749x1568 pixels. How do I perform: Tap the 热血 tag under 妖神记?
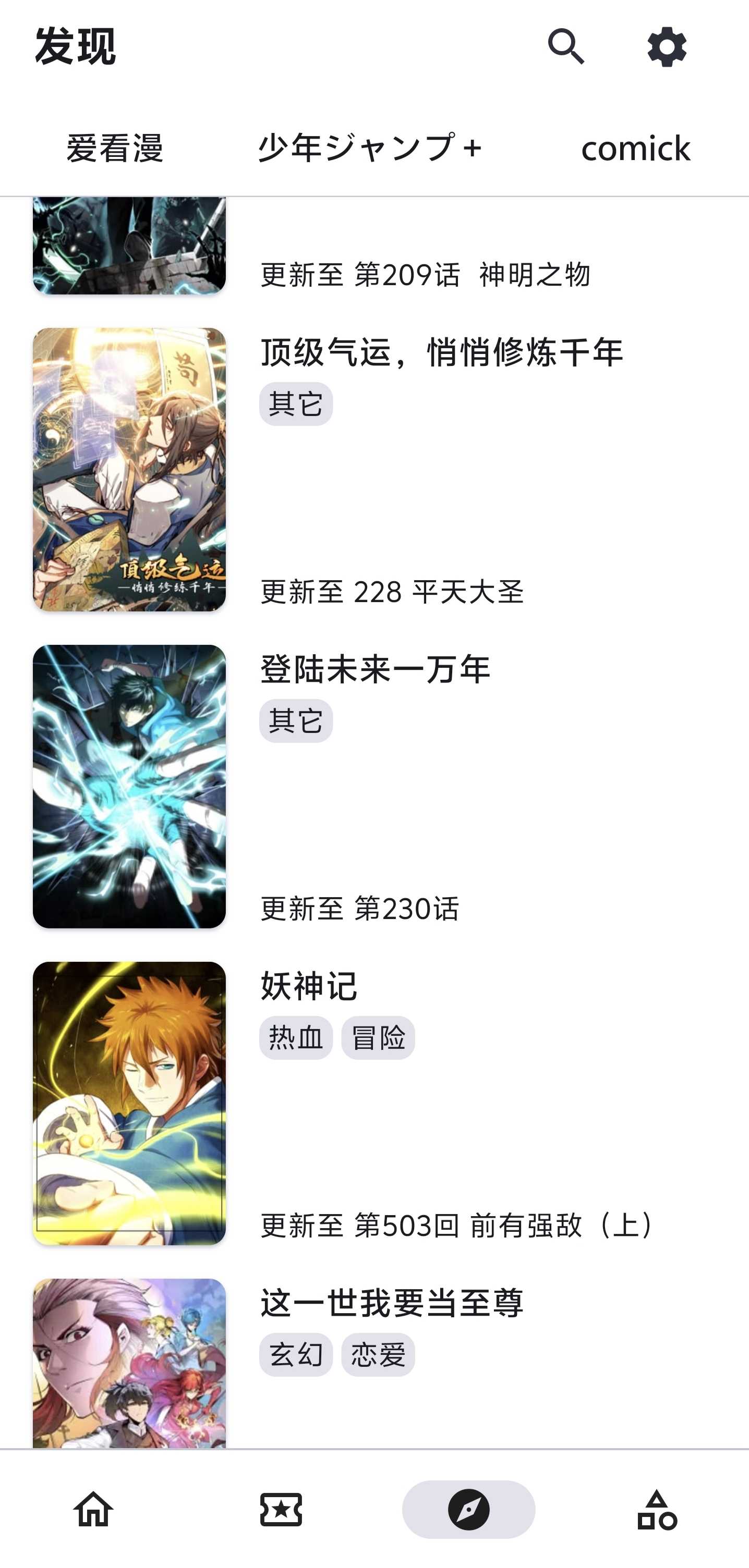click(296, 1038)
